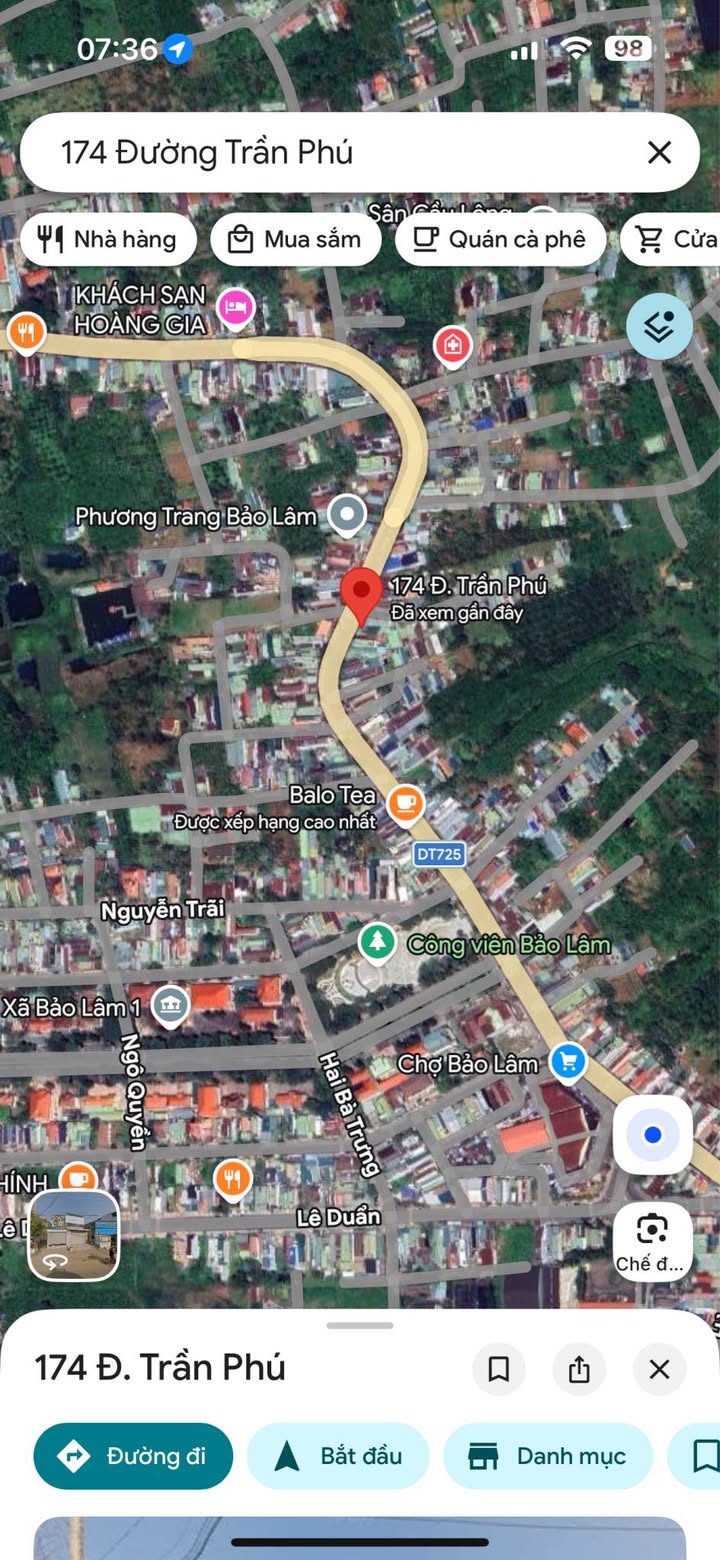Open the Chợ Bảo Lâm market marker
The height and width of the screenshot is (1560, 720).
(x=568, y=1063)
